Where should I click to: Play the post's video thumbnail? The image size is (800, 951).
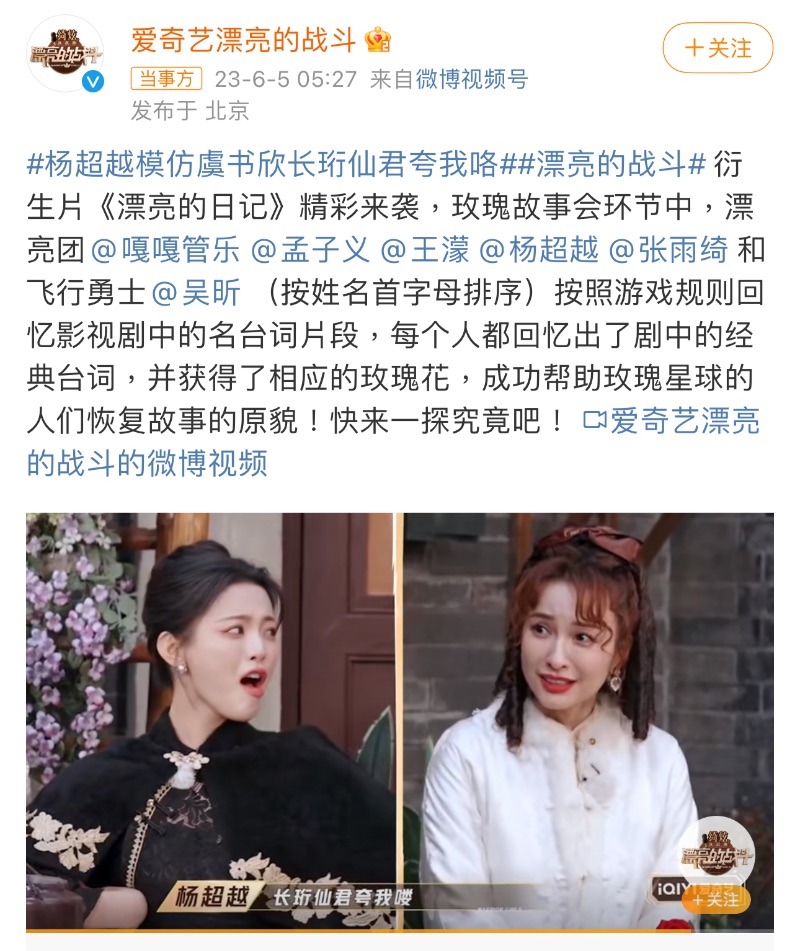[x=400, y=722]
